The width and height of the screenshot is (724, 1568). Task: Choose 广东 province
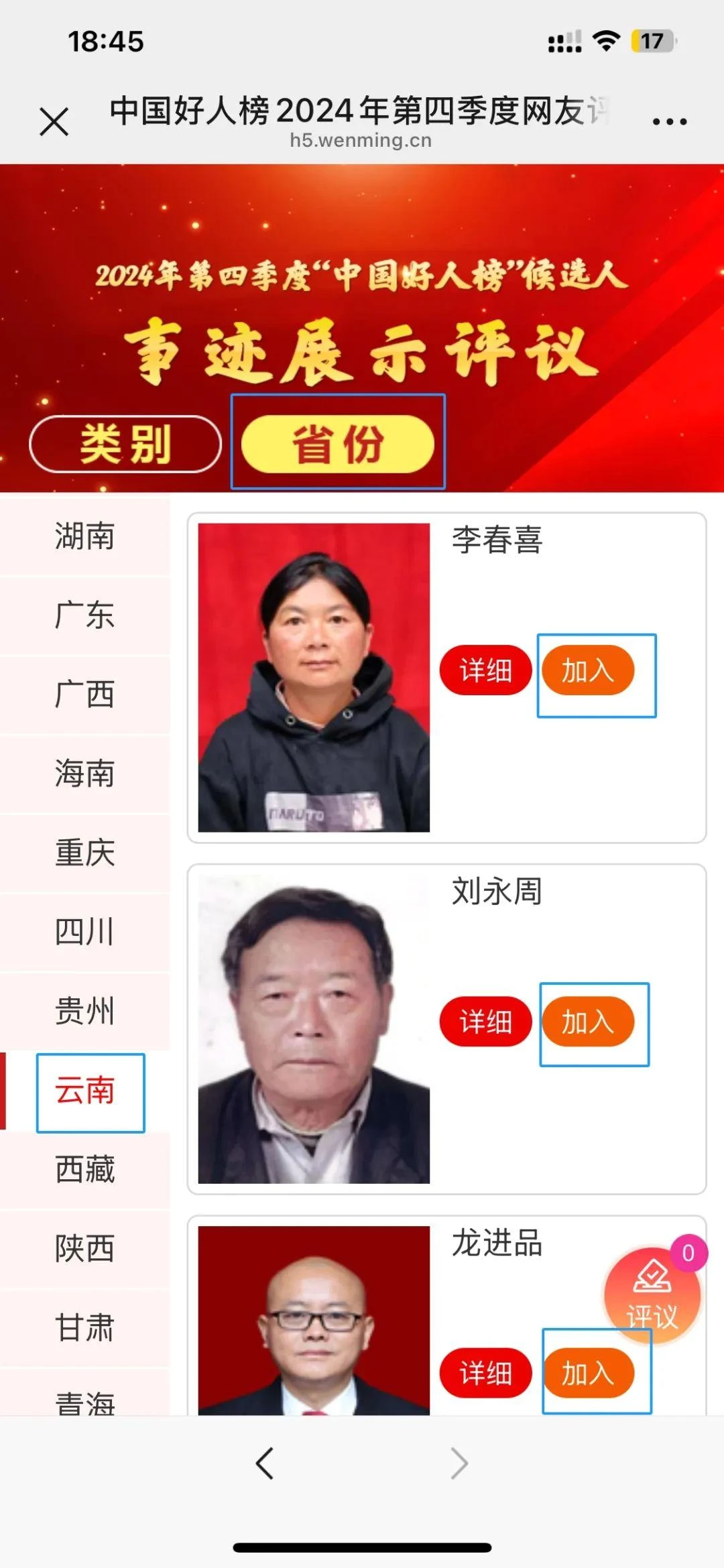(84, 615)
